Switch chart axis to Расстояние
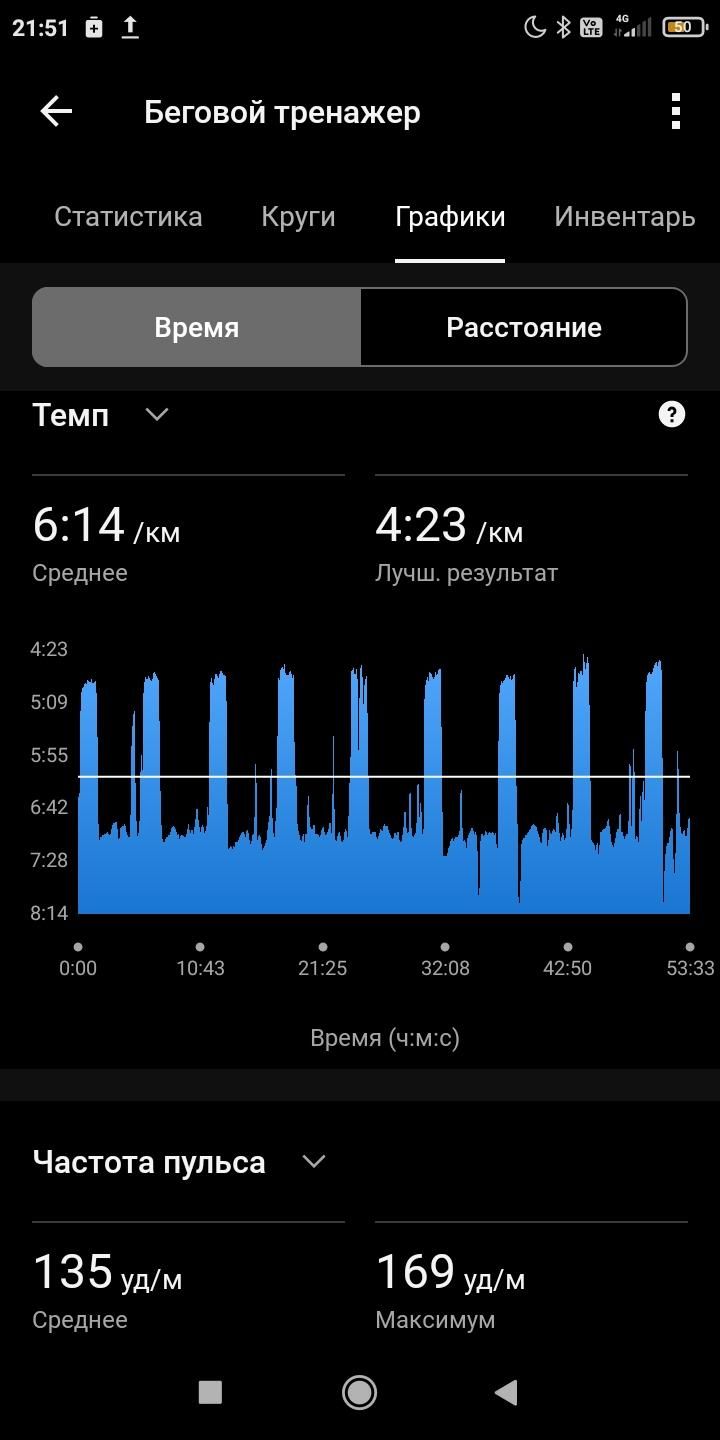 (524, 328)
